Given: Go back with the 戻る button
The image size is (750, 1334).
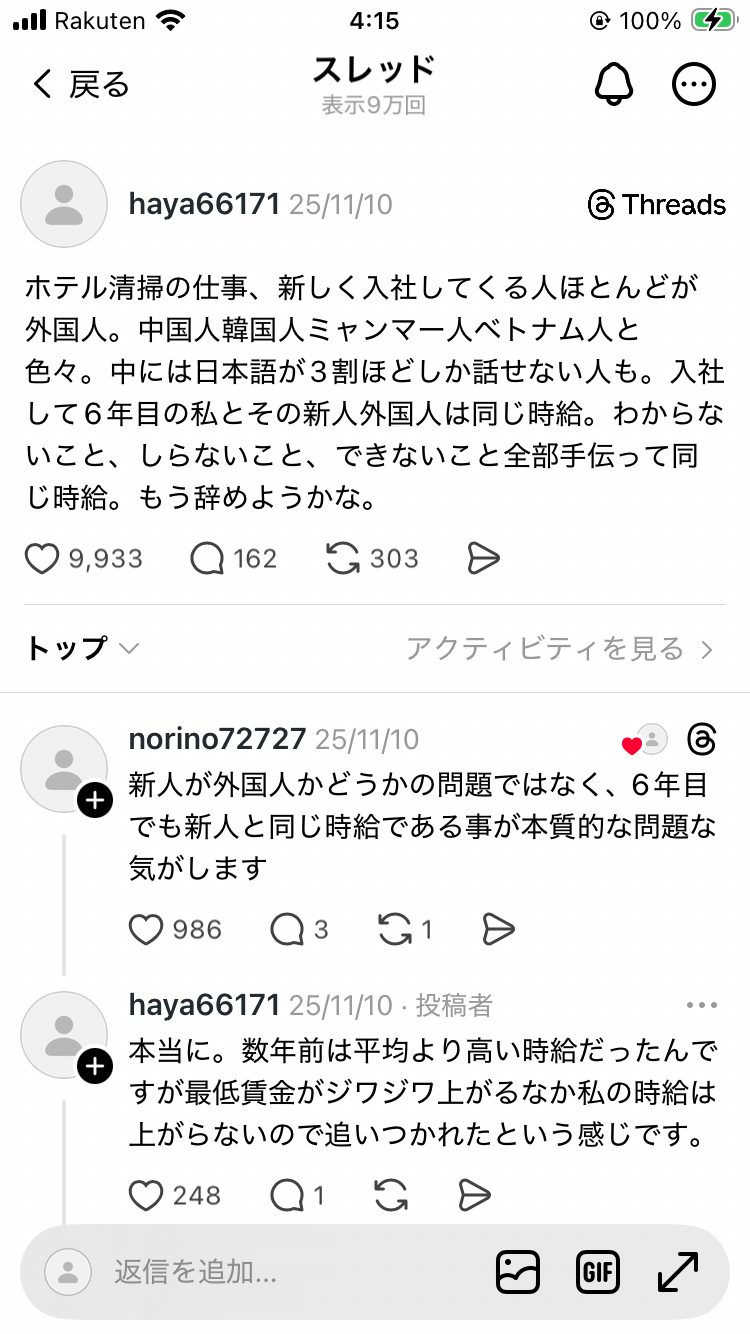Looking at the screenshot, I should (x=80, y=85).
